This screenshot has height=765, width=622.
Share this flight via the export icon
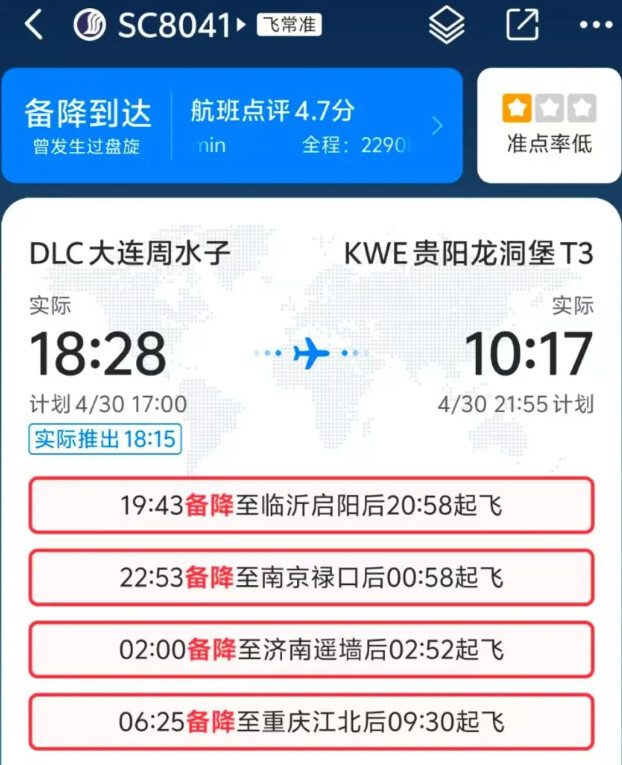coord(522,25)
